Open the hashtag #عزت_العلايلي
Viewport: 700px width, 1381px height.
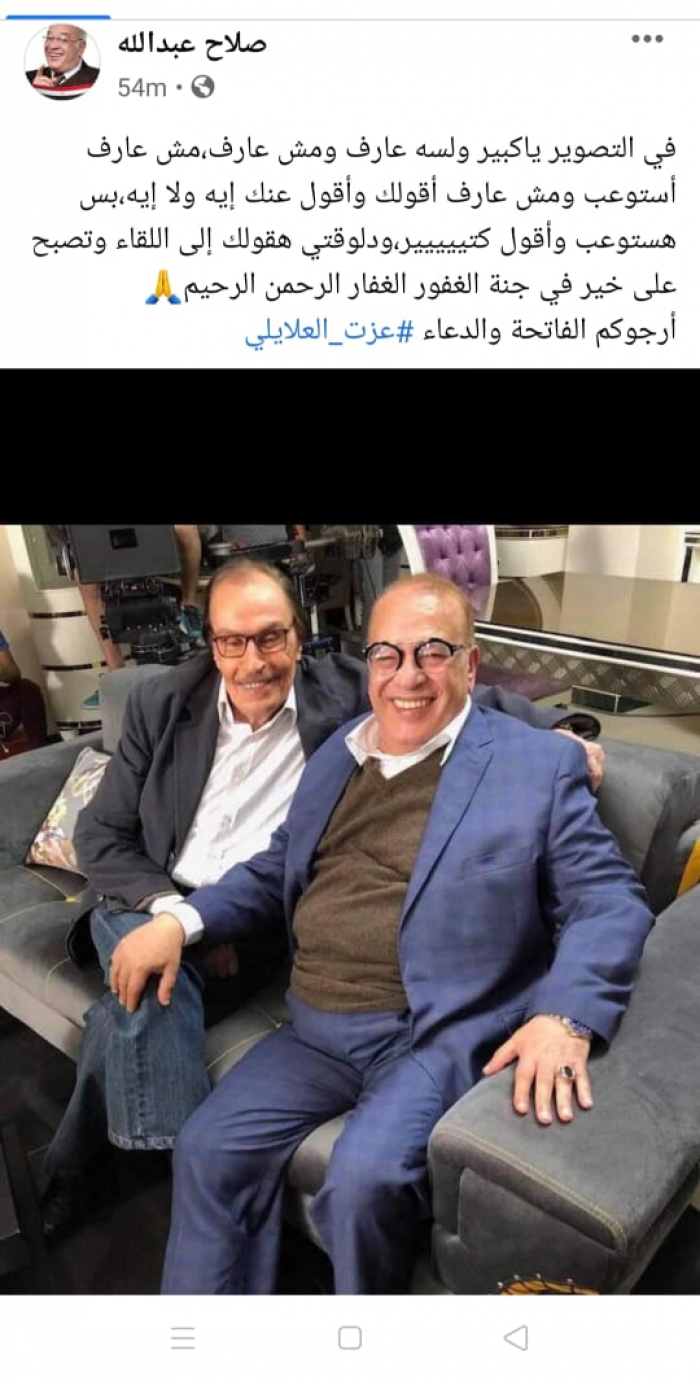315,333
